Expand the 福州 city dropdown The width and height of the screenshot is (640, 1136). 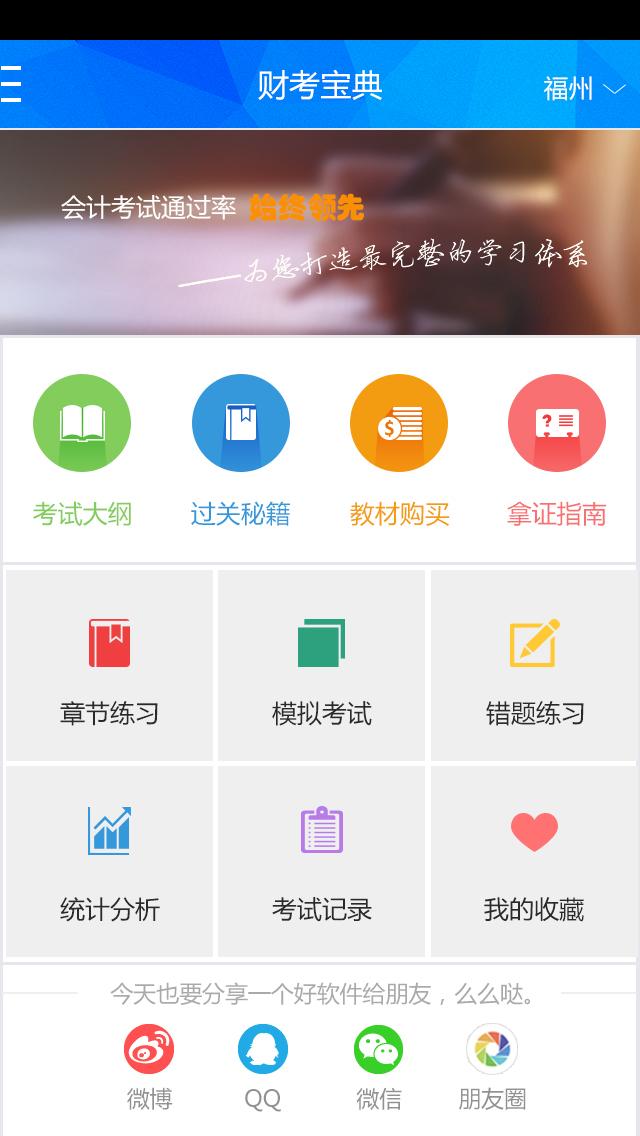[x=583, y=88]
